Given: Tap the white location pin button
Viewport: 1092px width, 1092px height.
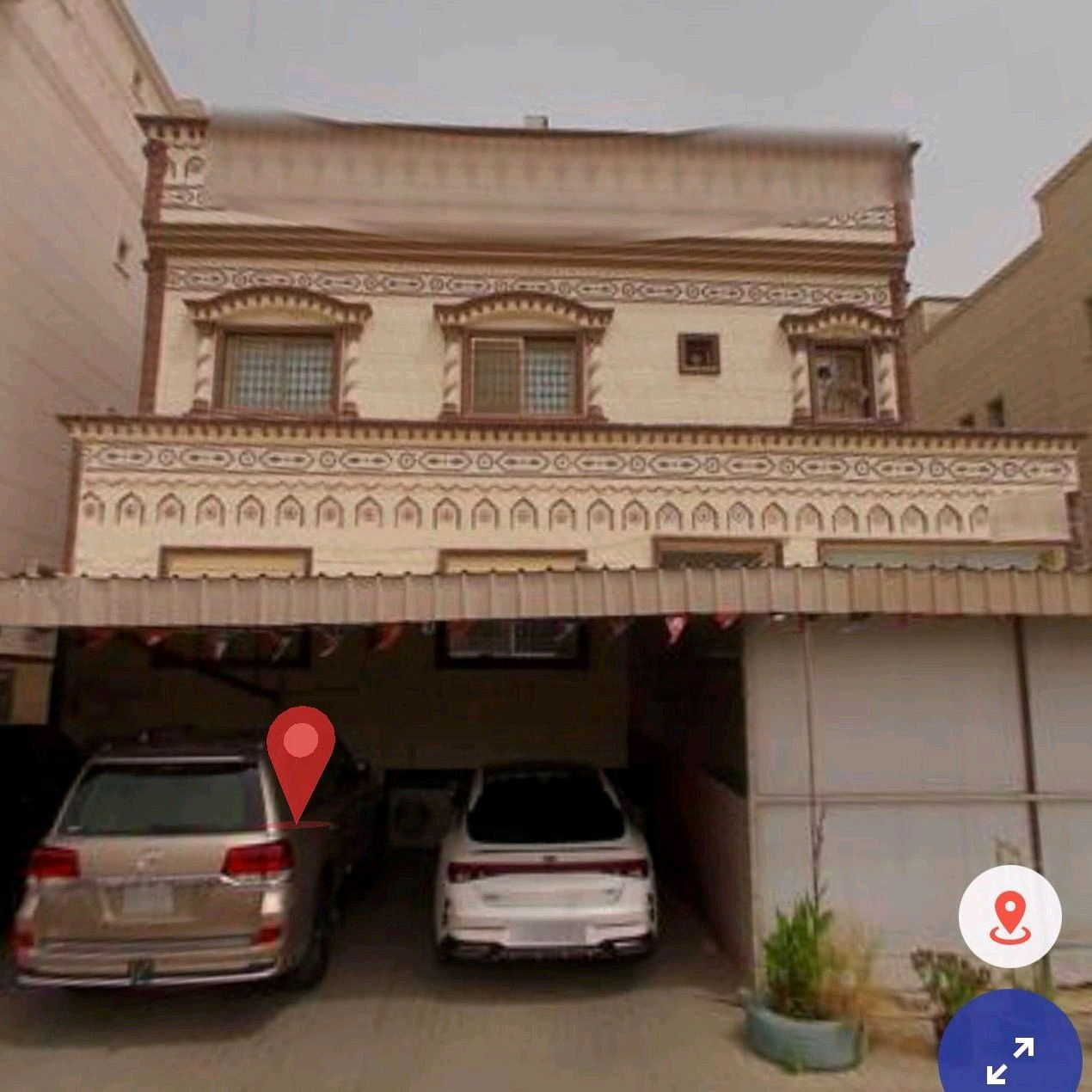Looking at the screenshot, I should 1009,917.
